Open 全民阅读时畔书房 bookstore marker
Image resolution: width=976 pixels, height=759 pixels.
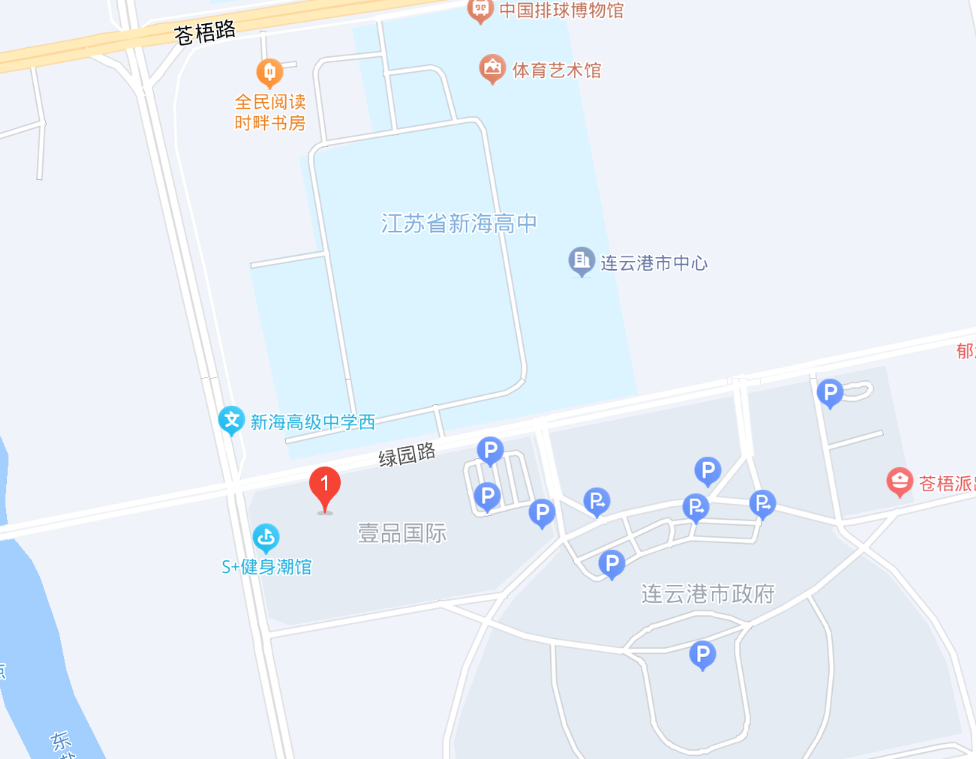(x=269, y=72)
